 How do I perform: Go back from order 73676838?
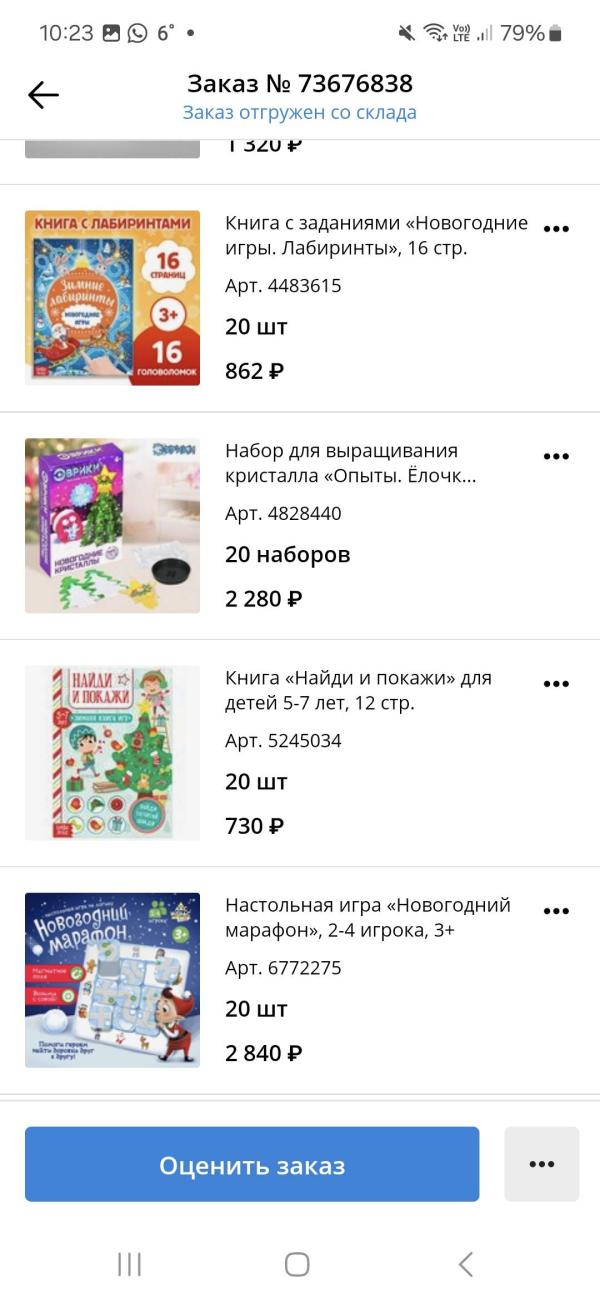[43, 95]
